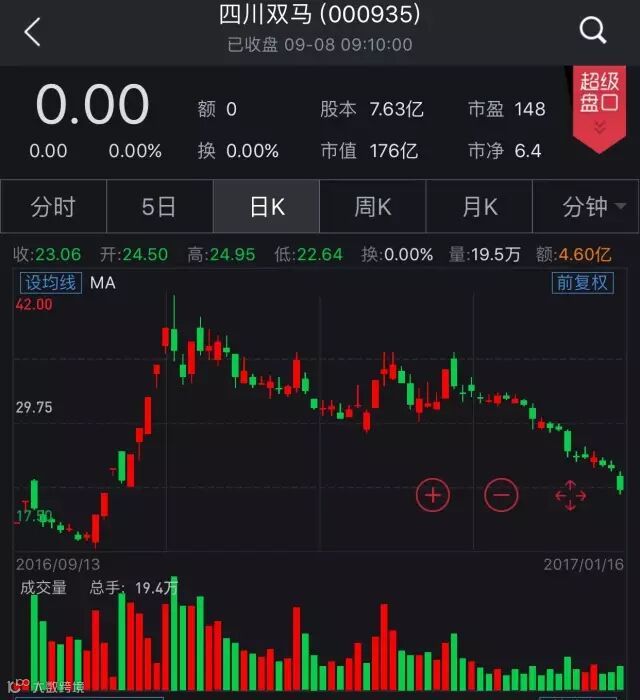
Task: Open the stock search magnifier
Action: [x=593, y=31]
